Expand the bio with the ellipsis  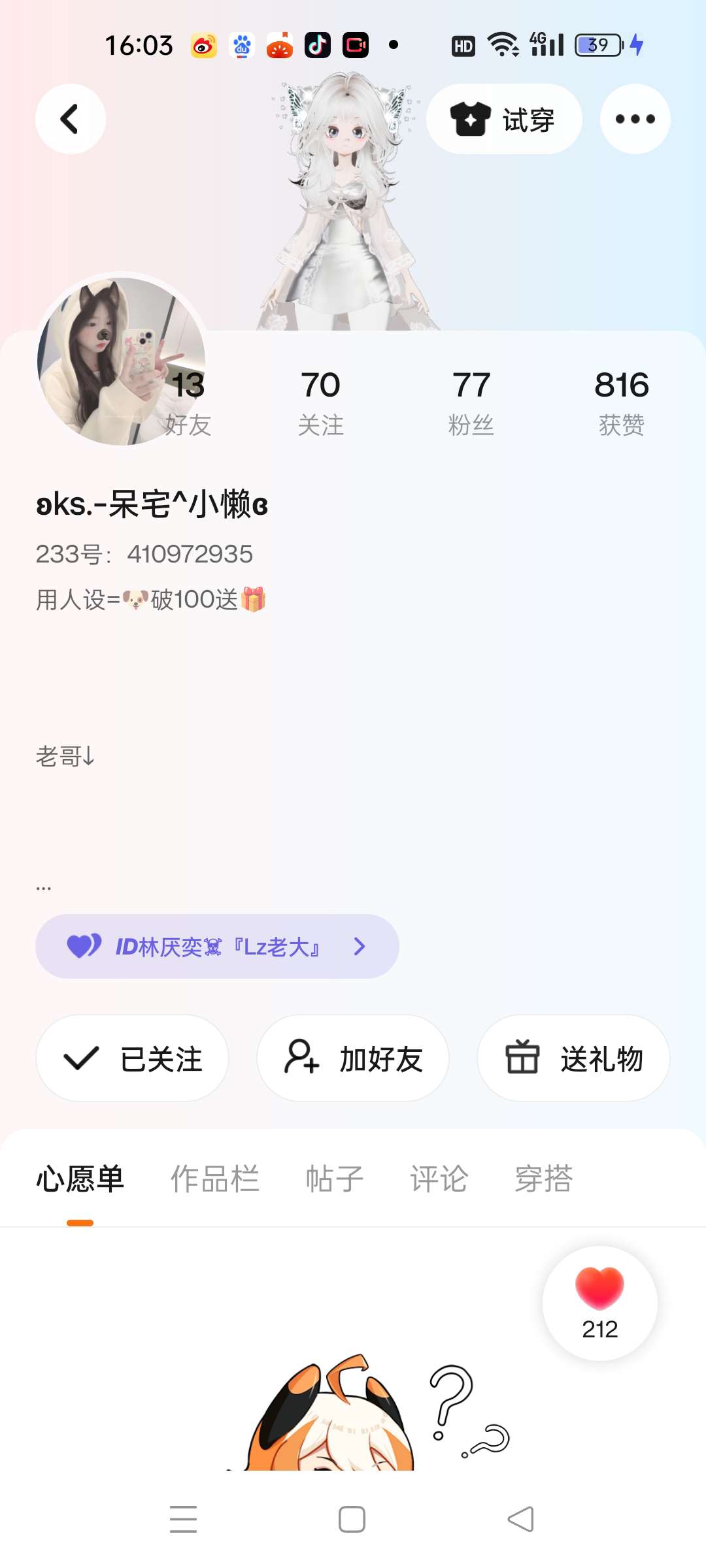point(44,887)
